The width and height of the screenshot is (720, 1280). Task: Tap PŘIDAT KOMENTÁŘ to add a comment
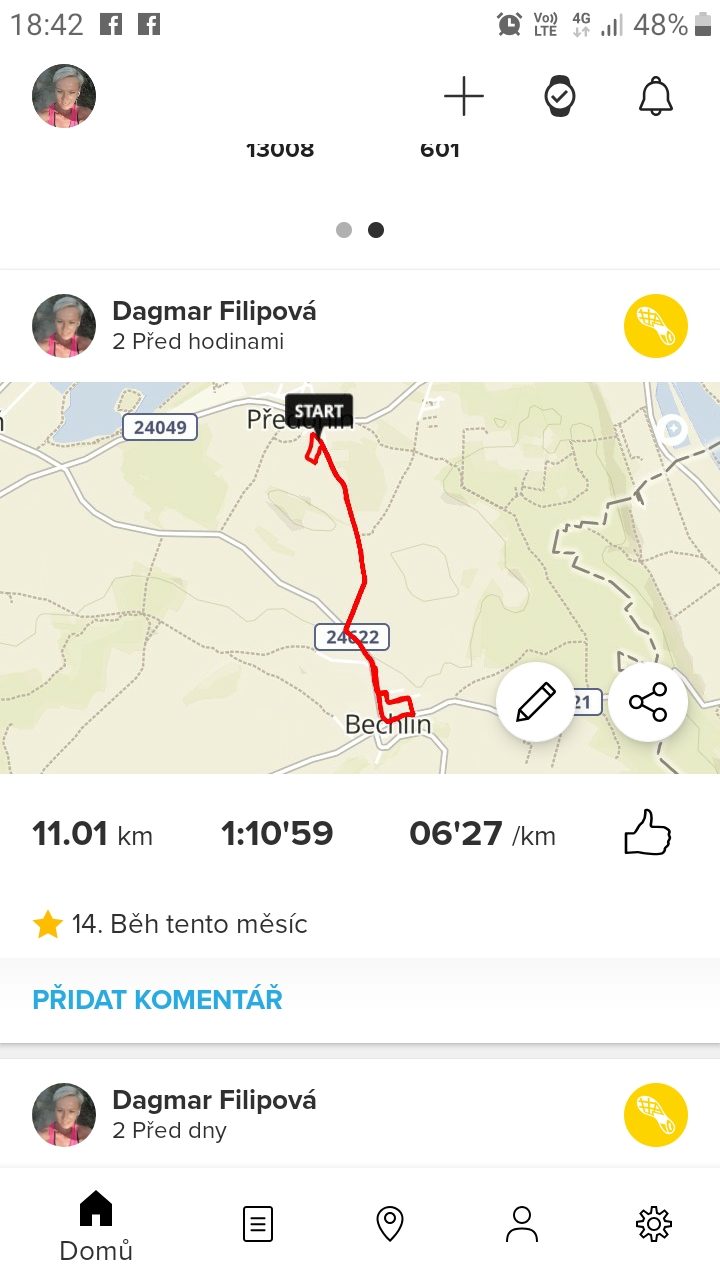point(158,999)
